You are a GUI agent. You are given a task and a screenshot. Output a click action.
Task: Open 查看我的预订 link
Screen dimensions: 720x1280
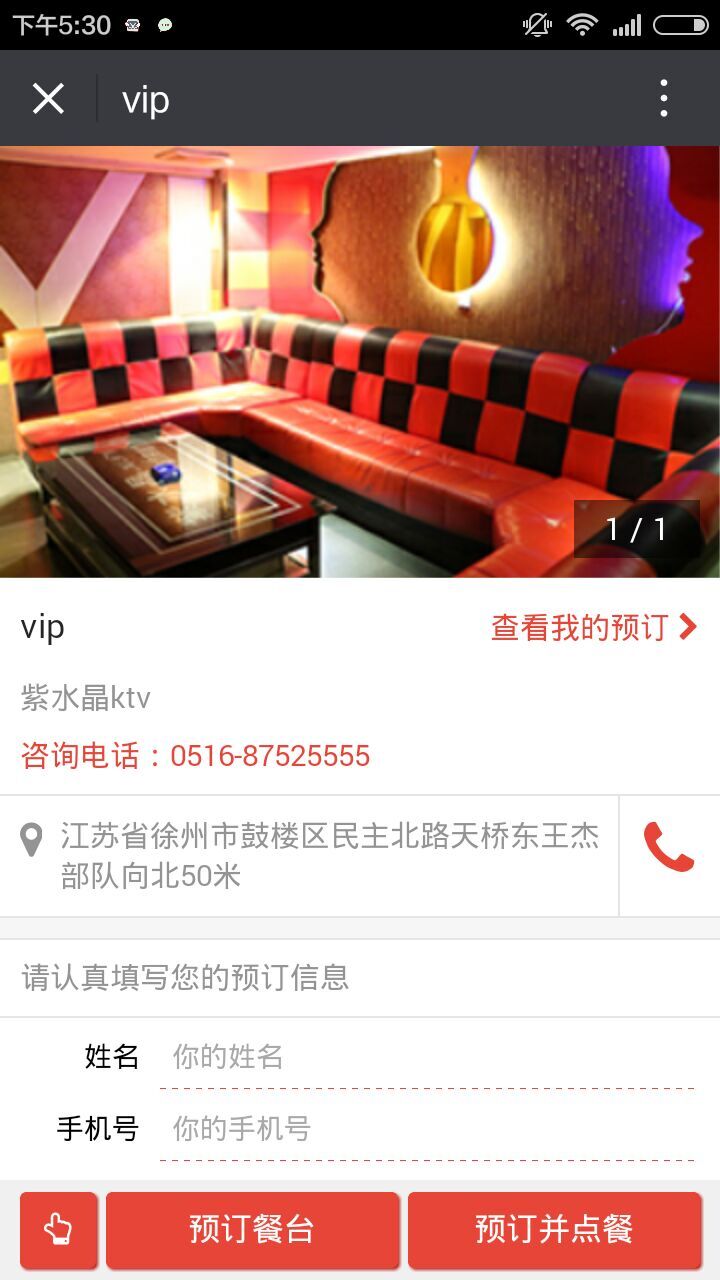point(594,627)
